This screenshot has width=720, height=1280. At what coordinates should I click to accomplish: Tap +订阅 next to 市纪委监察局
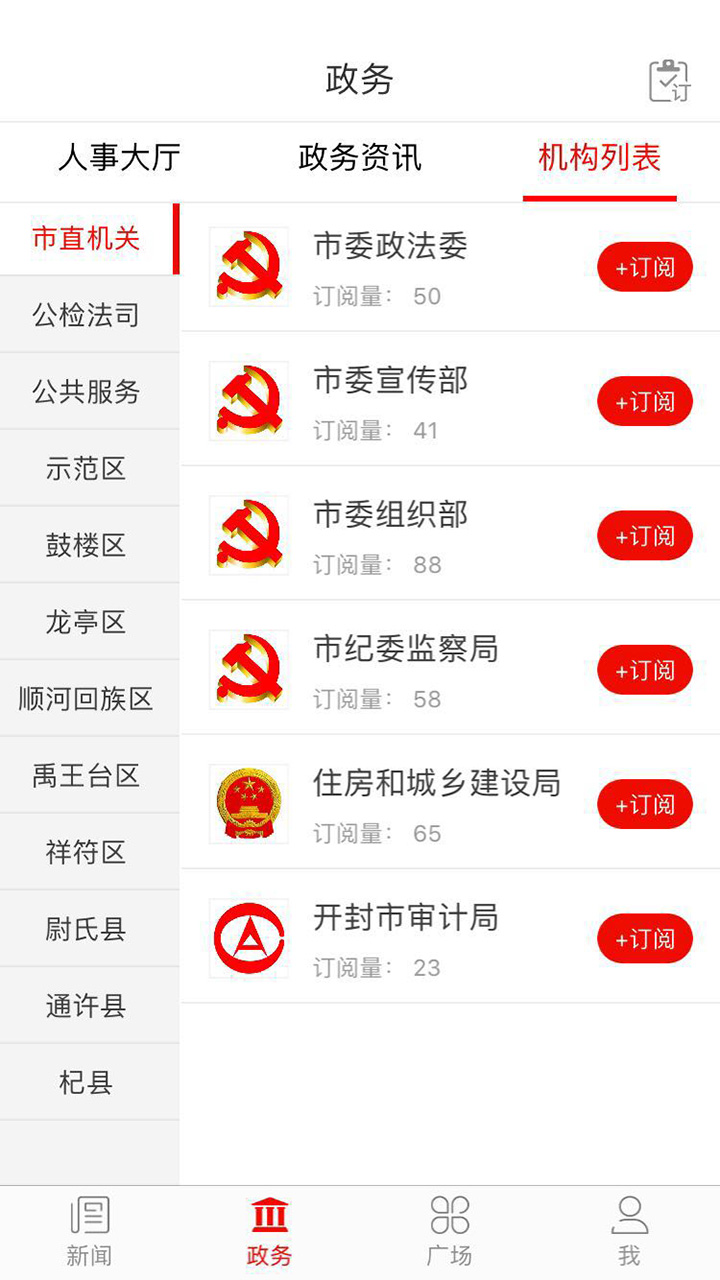pos(645,669)
